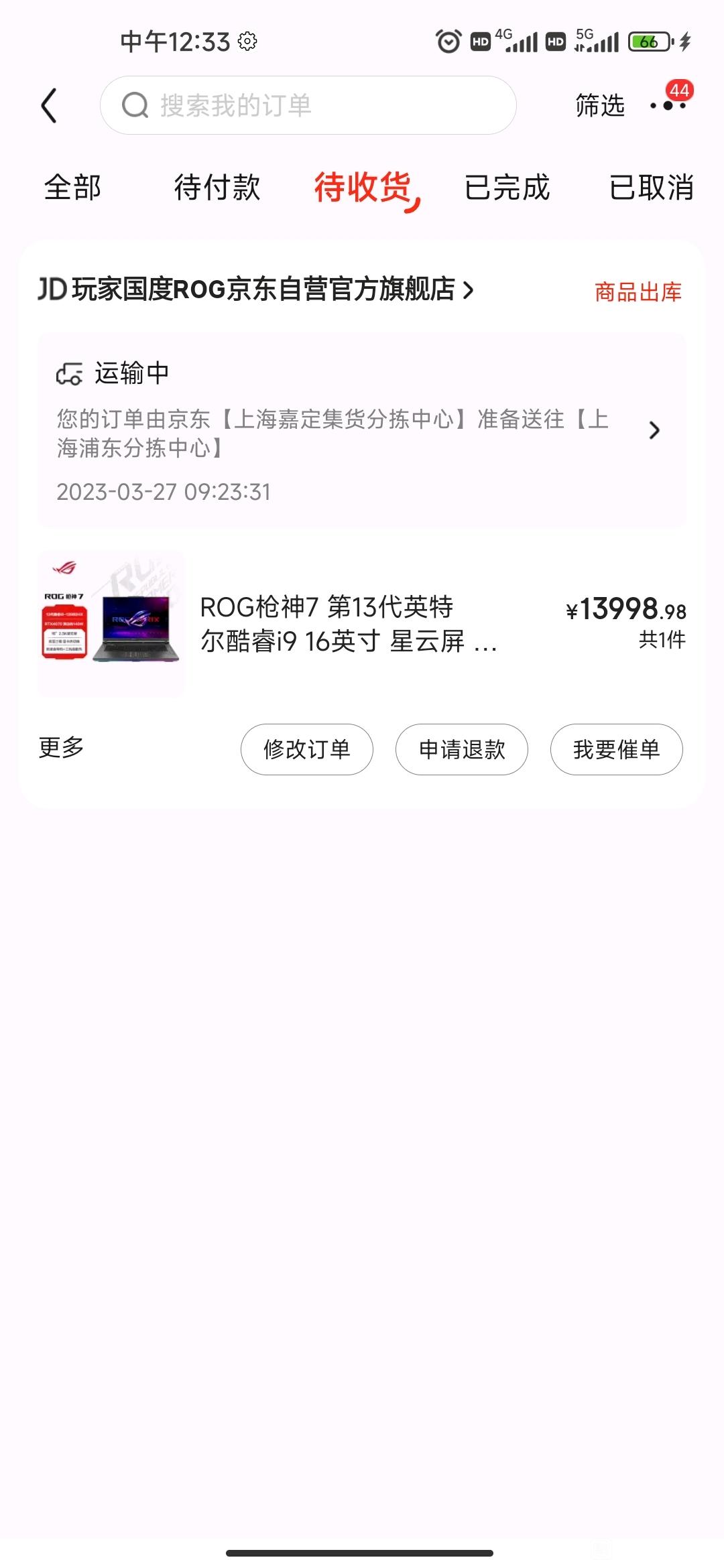Open 玩家国度ROG京东自营官方旗舰店 store page
The height and width of the screenshot is (1568, 724).
pyautogui.click(x=256, y=289)
